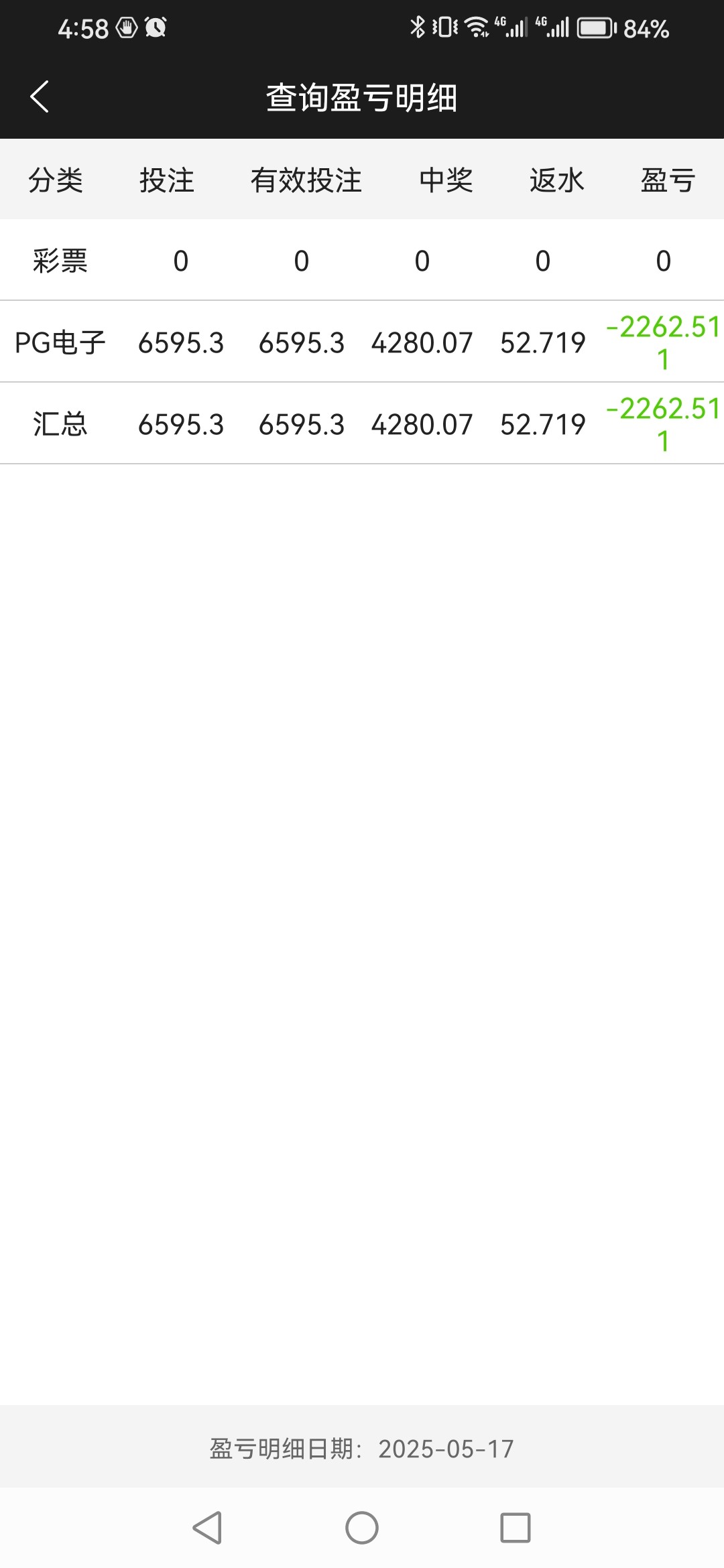This screenshot has height=1568, width=724.
Task: Tap the system home button
Action: [x=362, y=1528]
